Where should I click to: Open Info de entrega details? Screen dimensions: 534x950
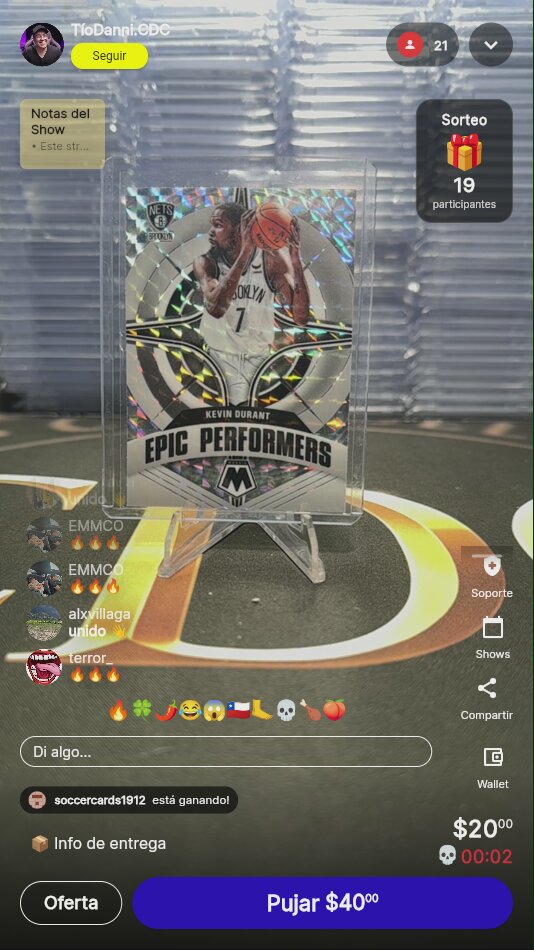[x=98, y=843]
